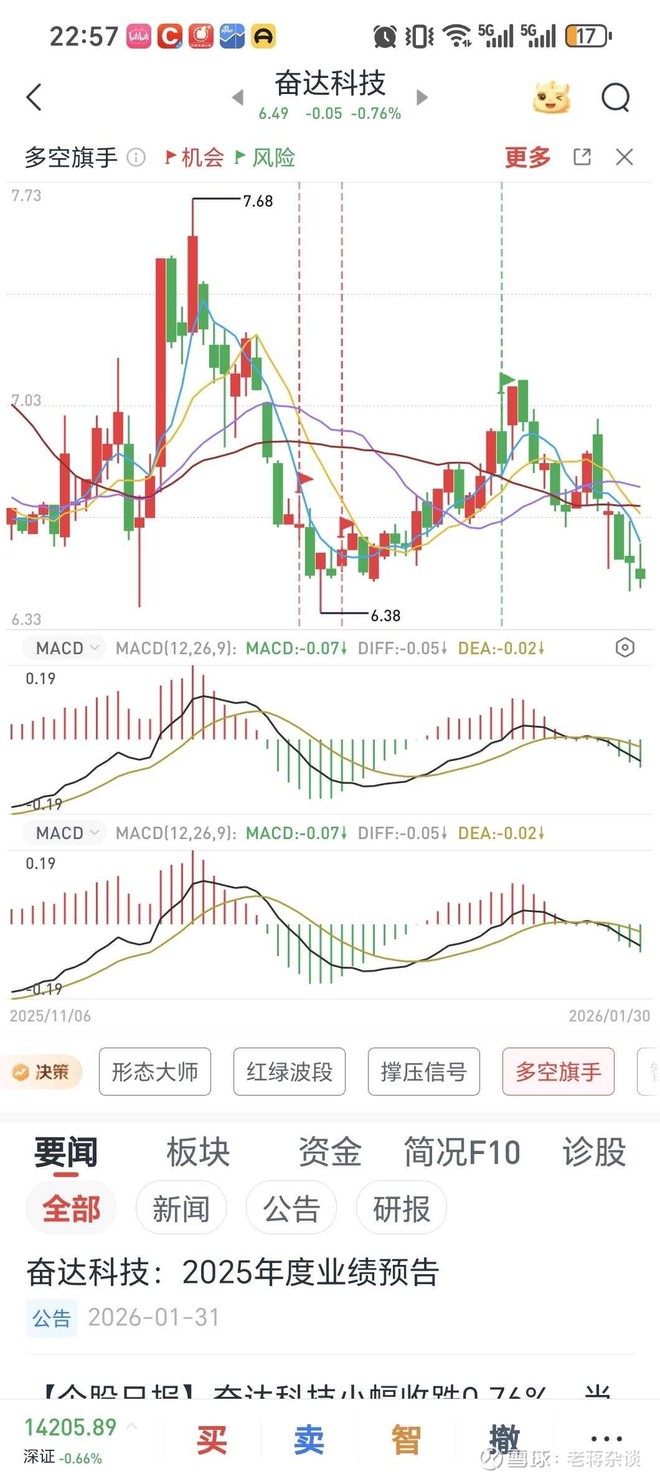The image size is (660, 1479).
Task: Switch to the 板块 tab
Action: click(x=198, y=1152)
